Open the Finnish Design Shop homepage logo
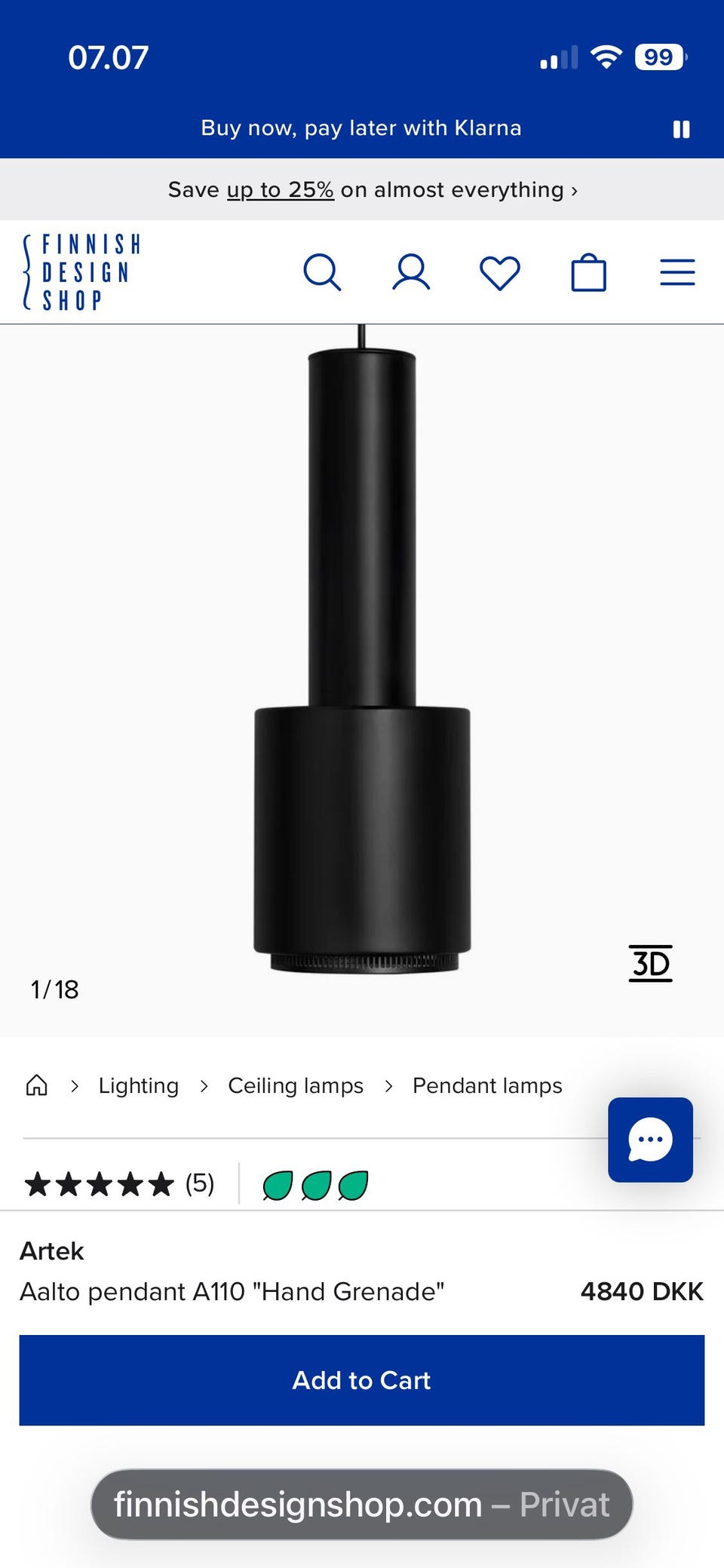This screenshot has width=724, height=1568. [x=81, y=272]
